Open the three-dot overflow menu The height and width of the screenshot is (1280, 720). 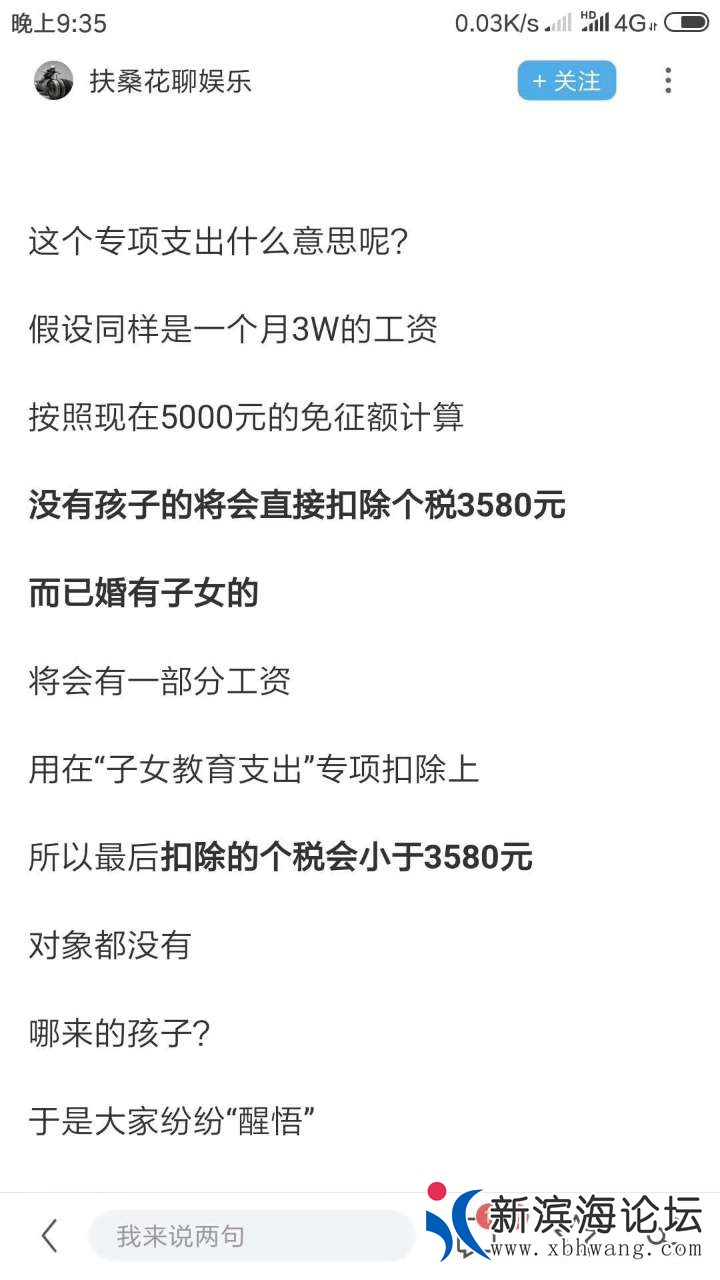[x=668, y=81]
